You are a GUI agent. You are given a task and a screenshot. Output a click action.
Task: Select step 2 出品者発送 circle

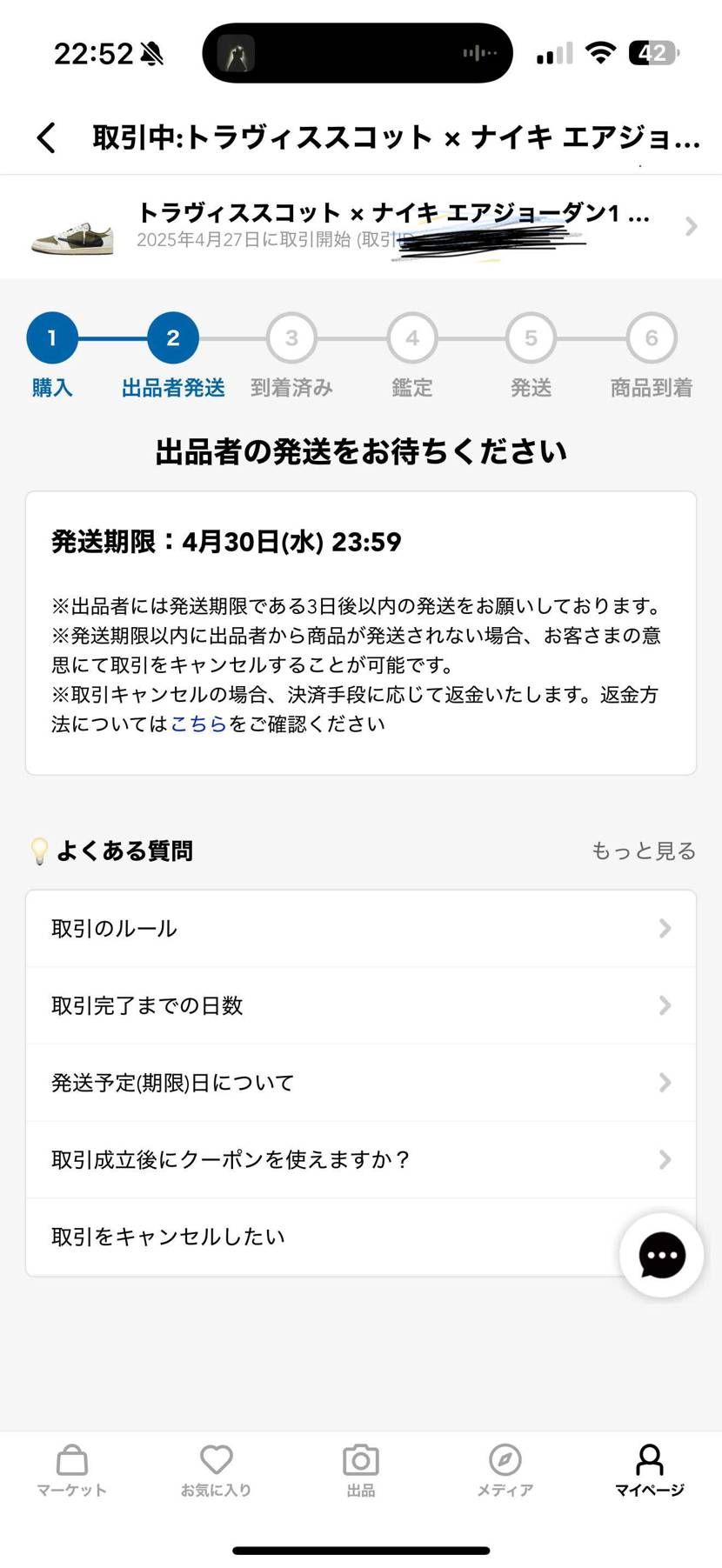pos(172,337)
